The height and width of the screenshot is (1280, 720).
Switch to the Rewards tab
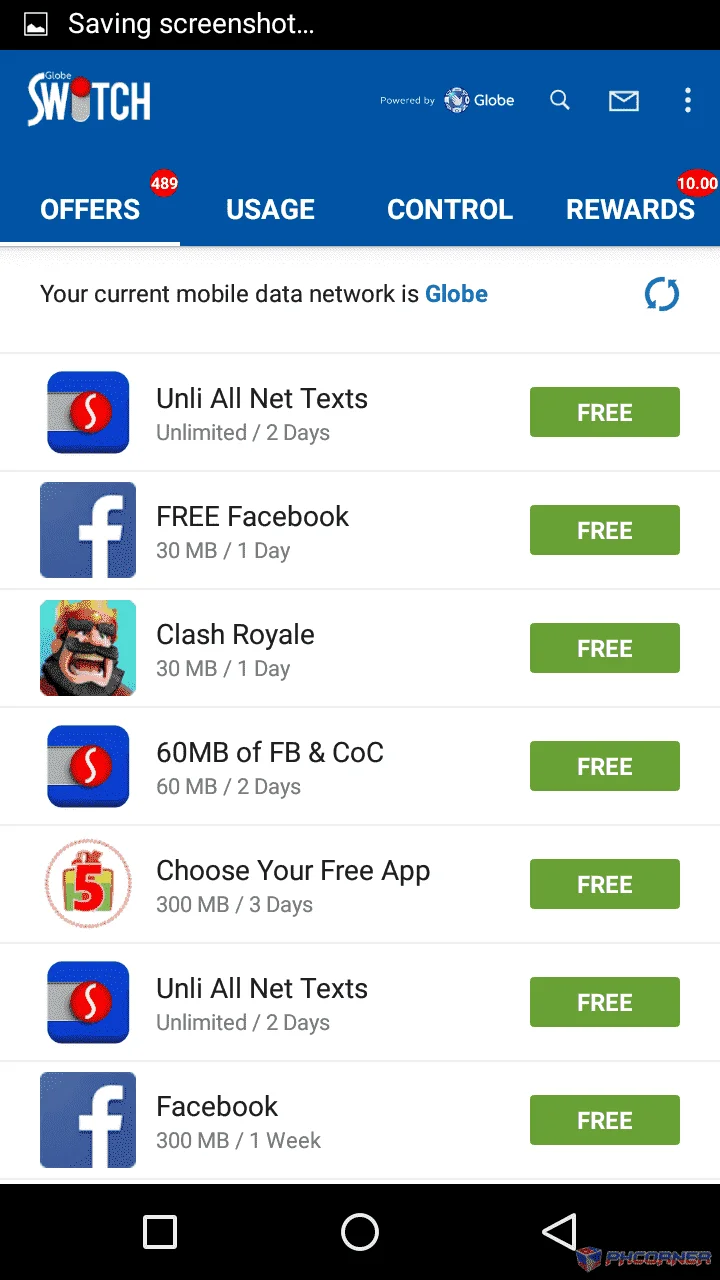[x=630, y=209]
